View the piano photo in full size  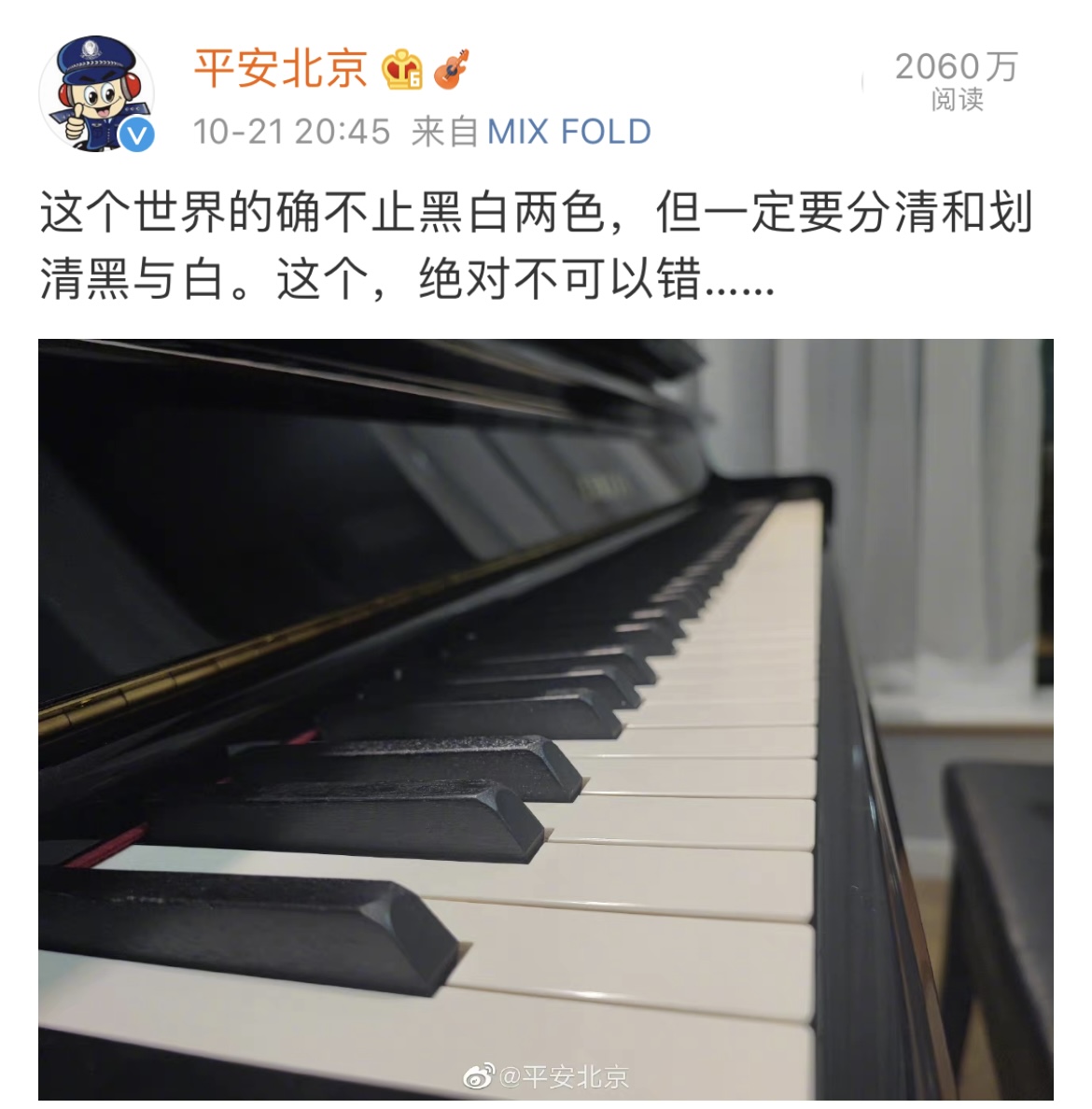click(545, 719)
